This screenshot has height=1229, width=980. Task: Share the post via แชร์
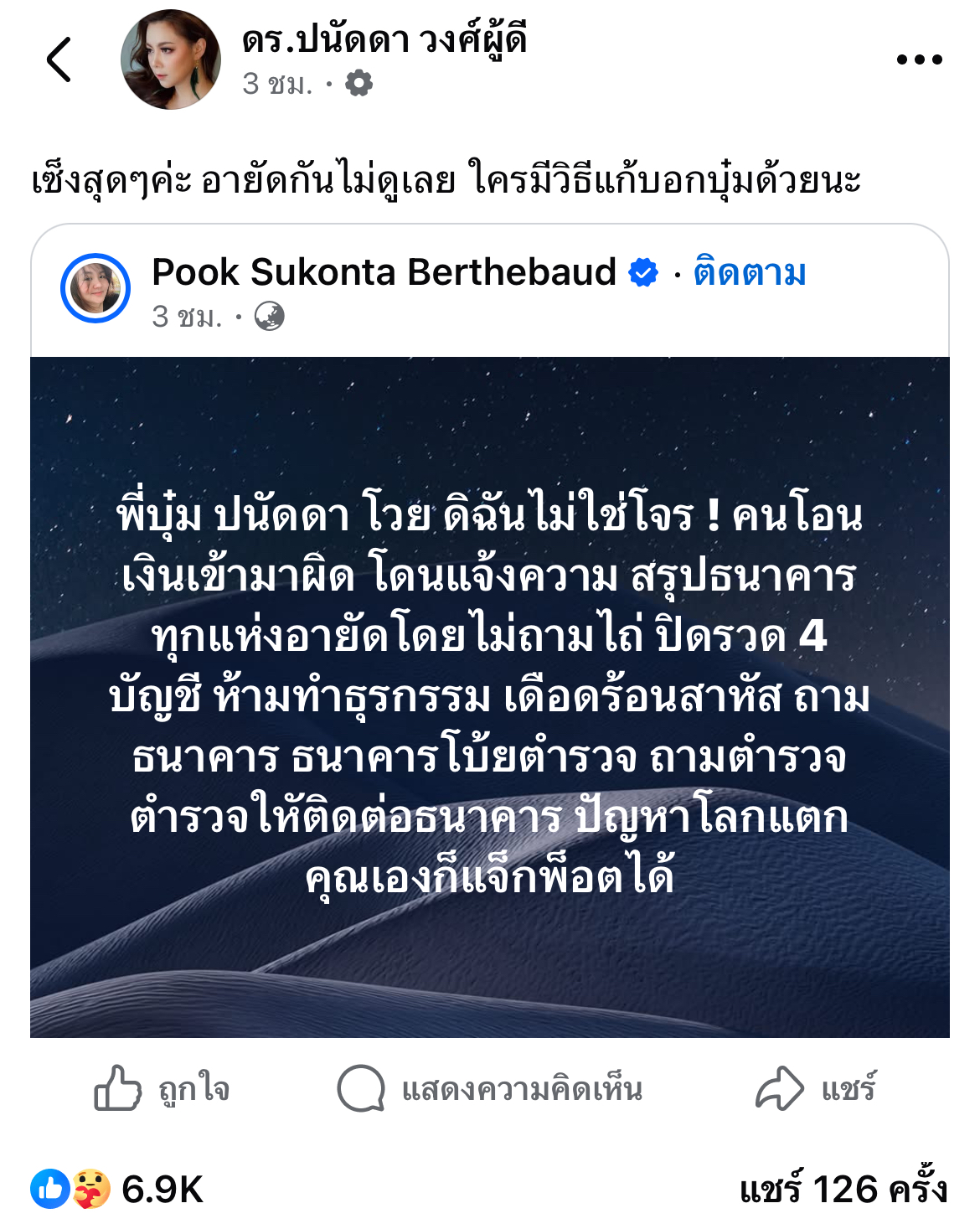click(x=816, y=1088)
